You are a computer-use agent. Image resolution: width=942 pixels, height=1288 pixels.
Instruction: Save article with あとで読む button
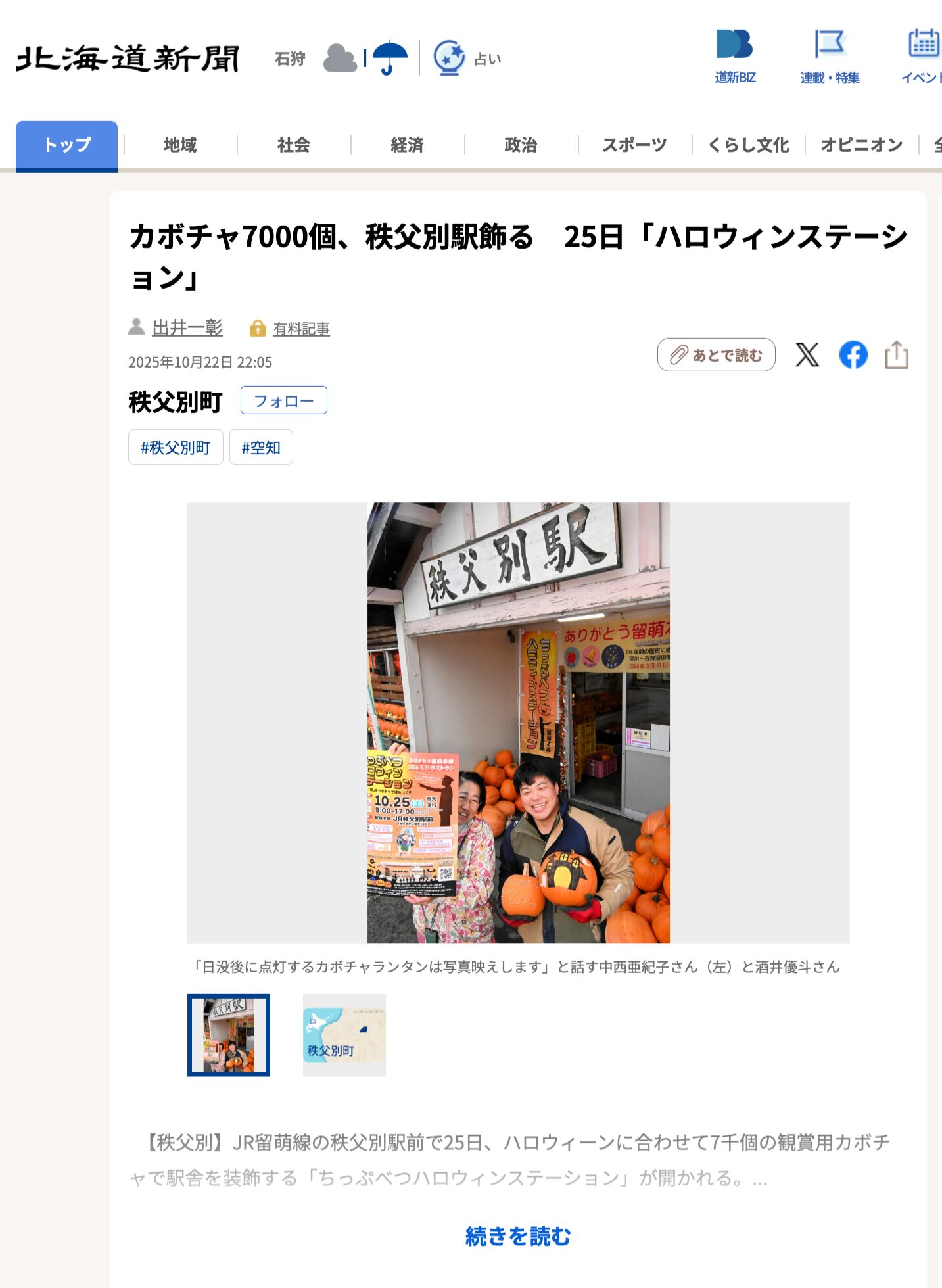coord(716,355)
